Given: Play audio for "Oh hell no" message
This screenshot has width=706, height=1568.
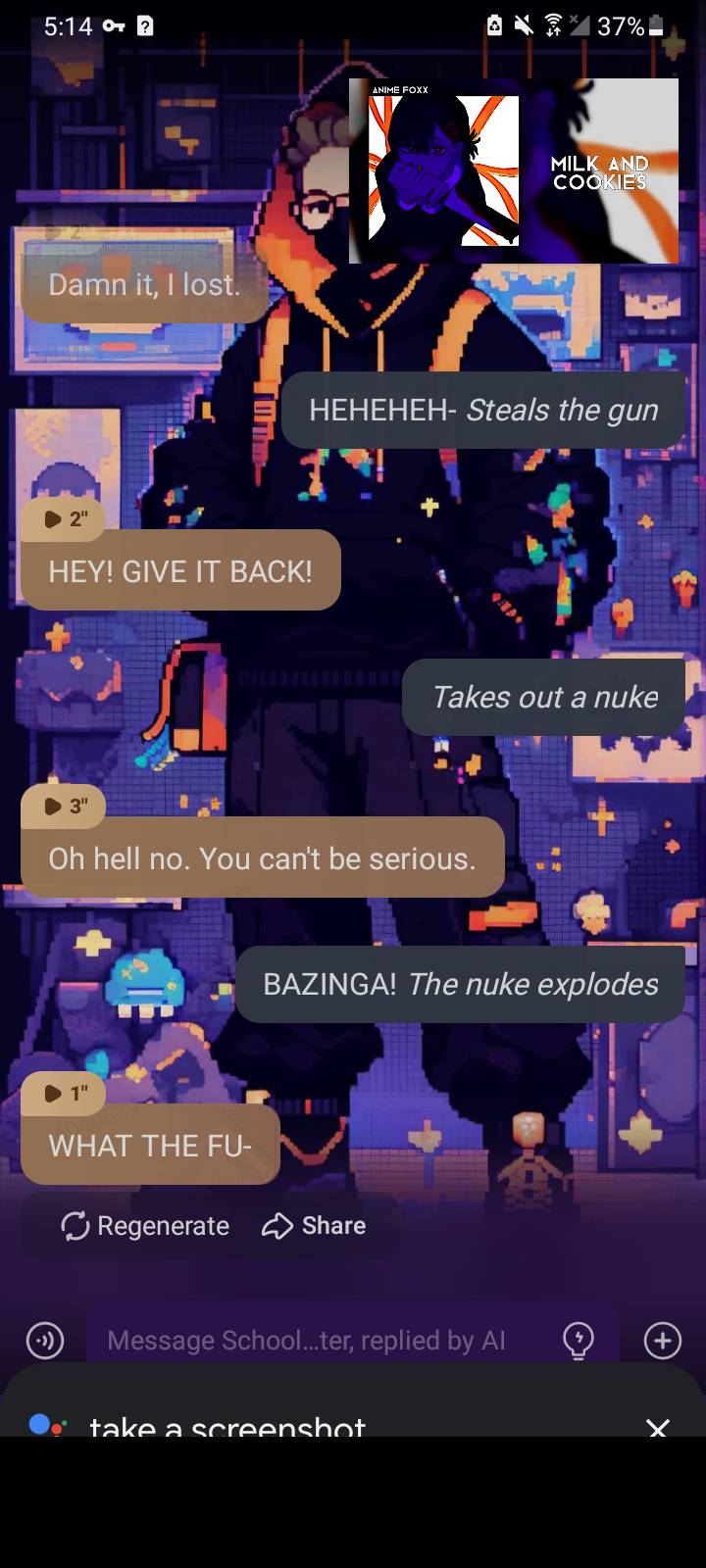Looking at the screenshot, I should (x=65, y=807).
